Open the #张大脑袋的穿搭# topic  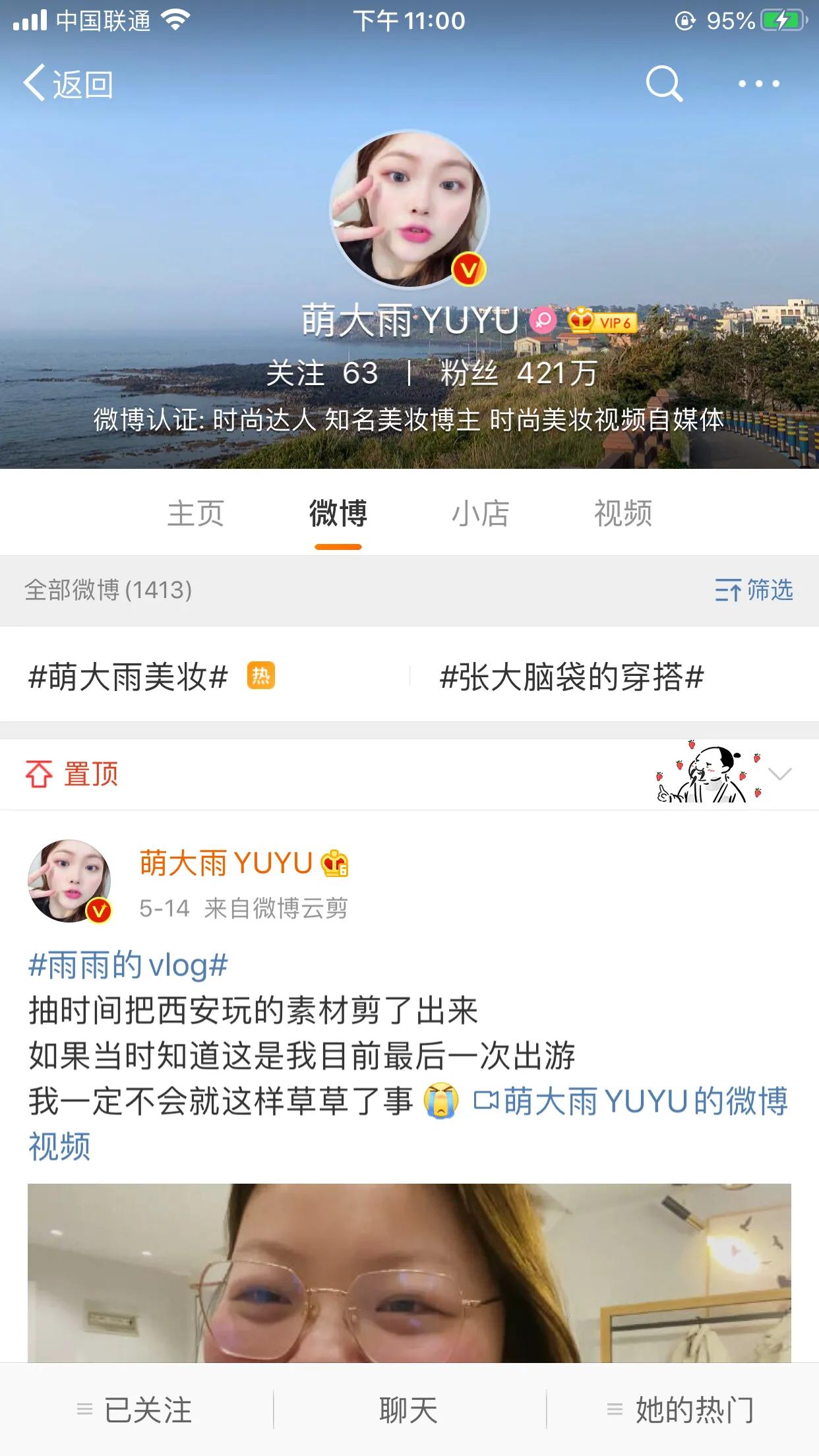tap(572, 677)
